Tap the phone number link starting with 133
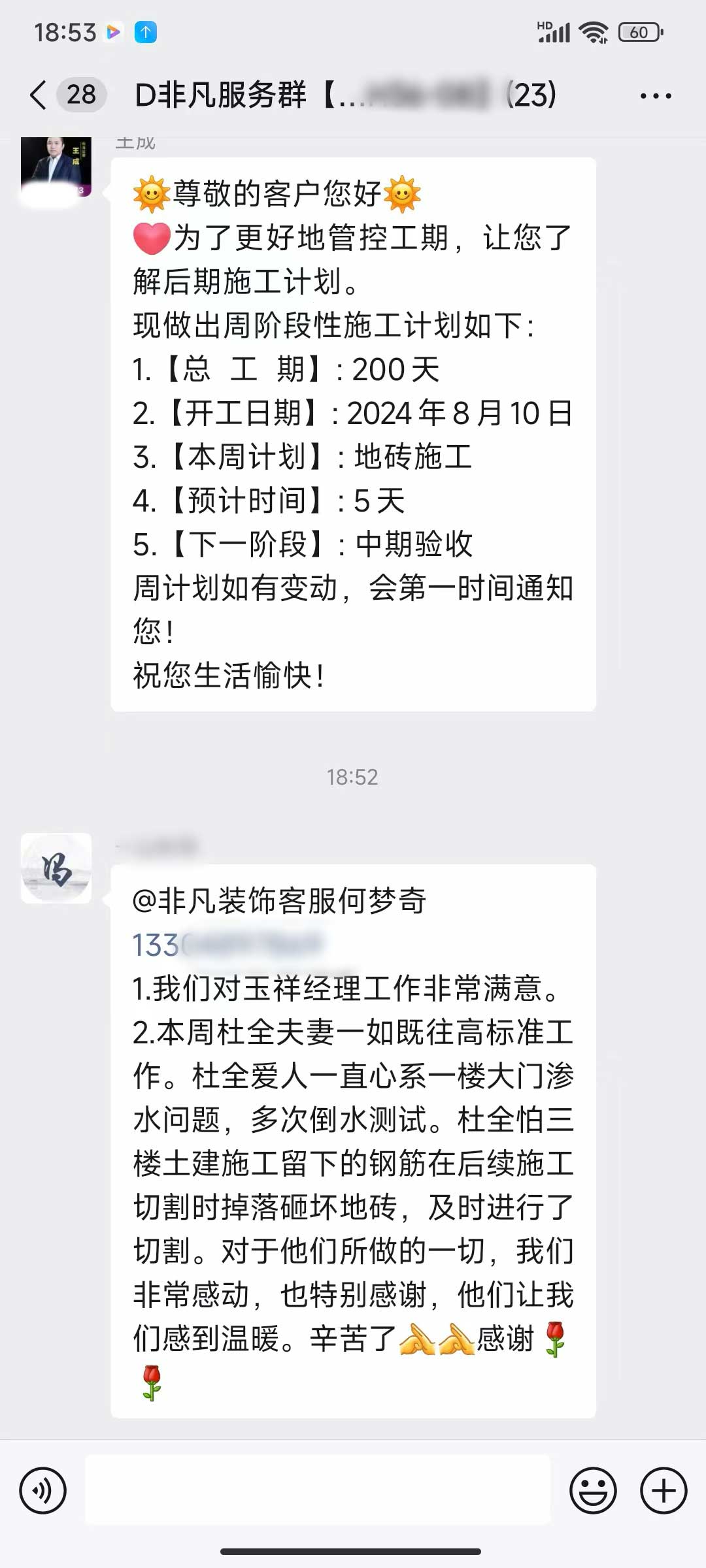Image resolution: width=706 pixels, height=1568 pixels. pyautogui.click(x=227, y=945)
